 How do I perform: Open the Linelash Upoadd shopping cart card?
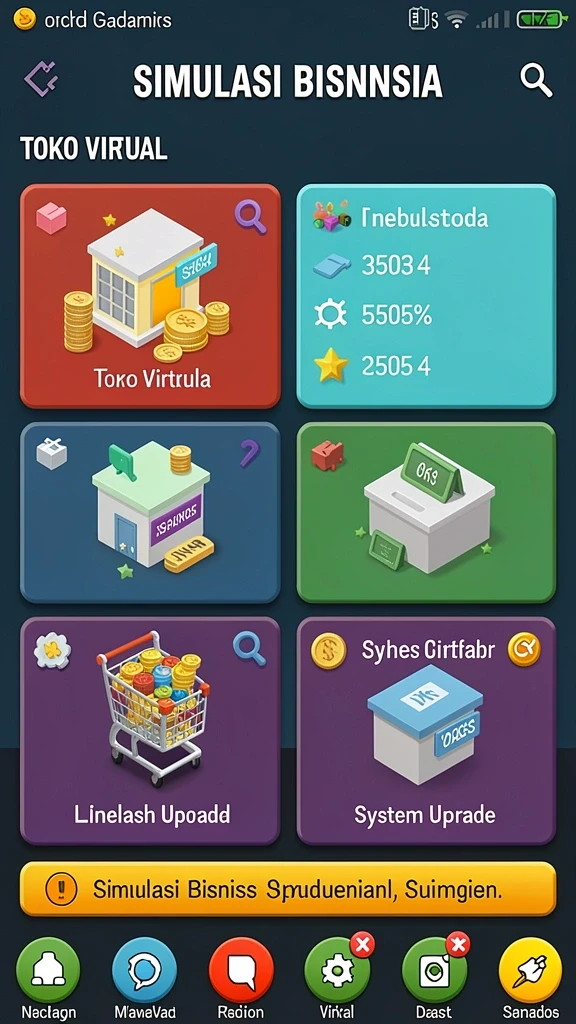point(151,731)
